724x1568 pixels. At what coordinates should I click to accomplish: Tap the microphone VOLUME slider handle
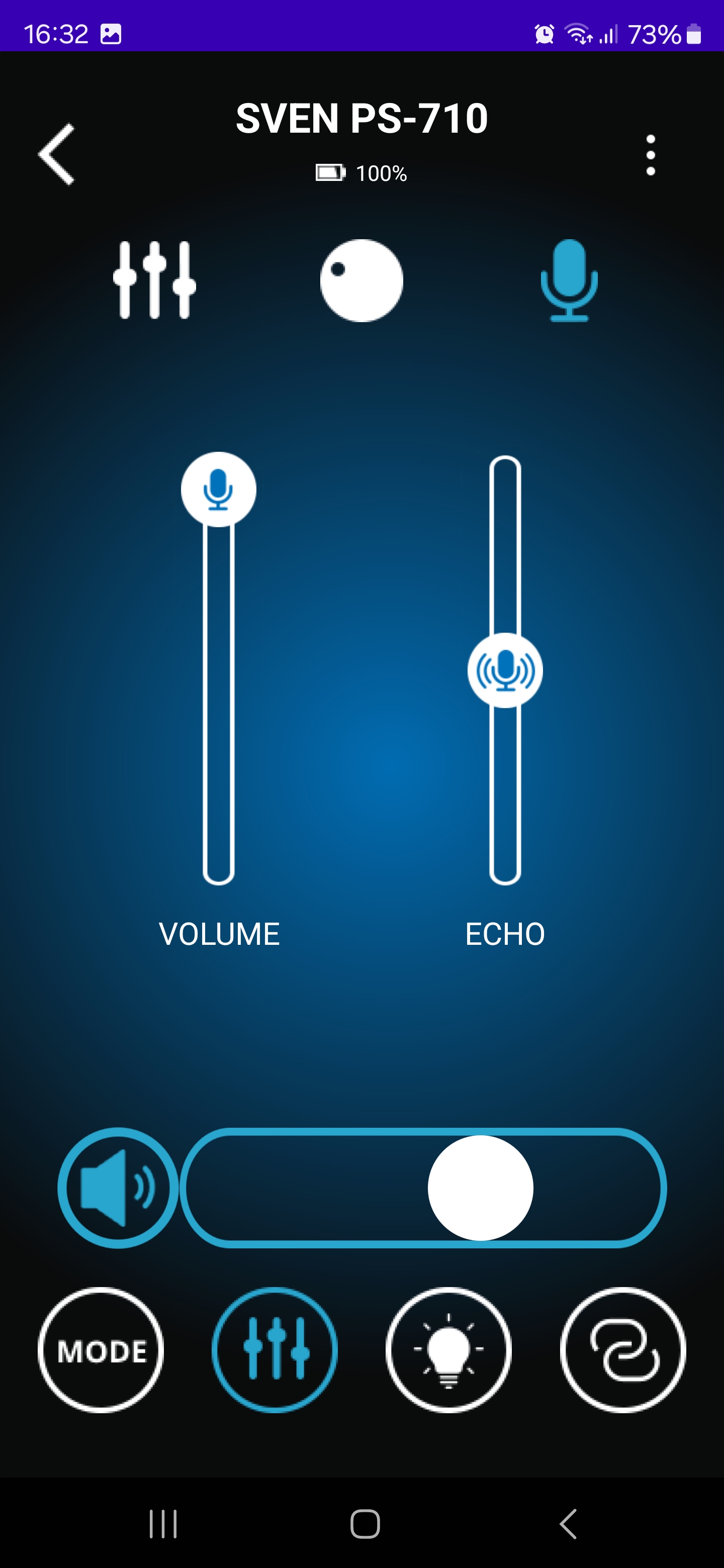point(219,489)
